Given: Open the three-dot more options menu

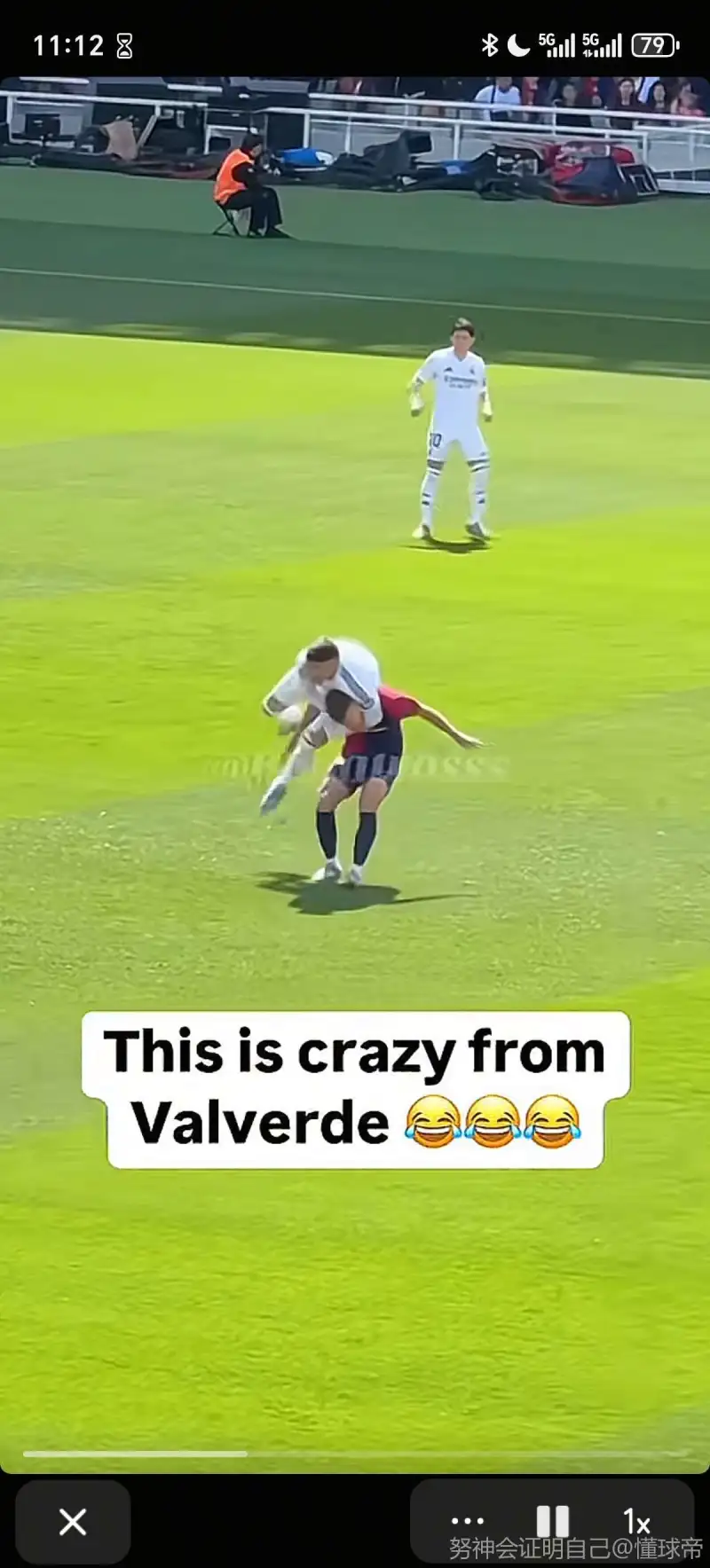Looking at the screenshot, I should coord(468,1521).
